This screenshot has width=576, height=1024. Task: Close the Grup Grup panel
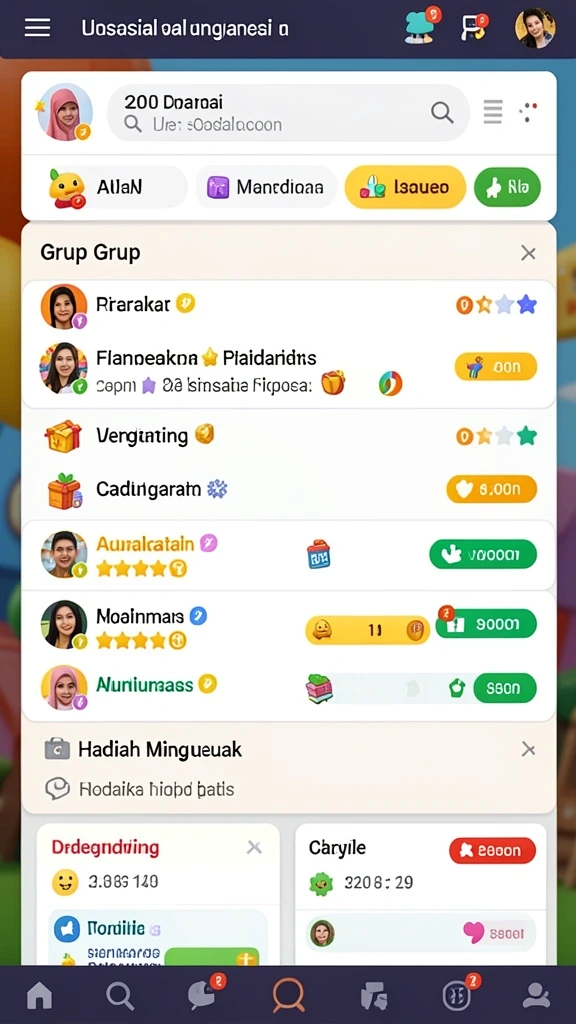pos(528,253)
